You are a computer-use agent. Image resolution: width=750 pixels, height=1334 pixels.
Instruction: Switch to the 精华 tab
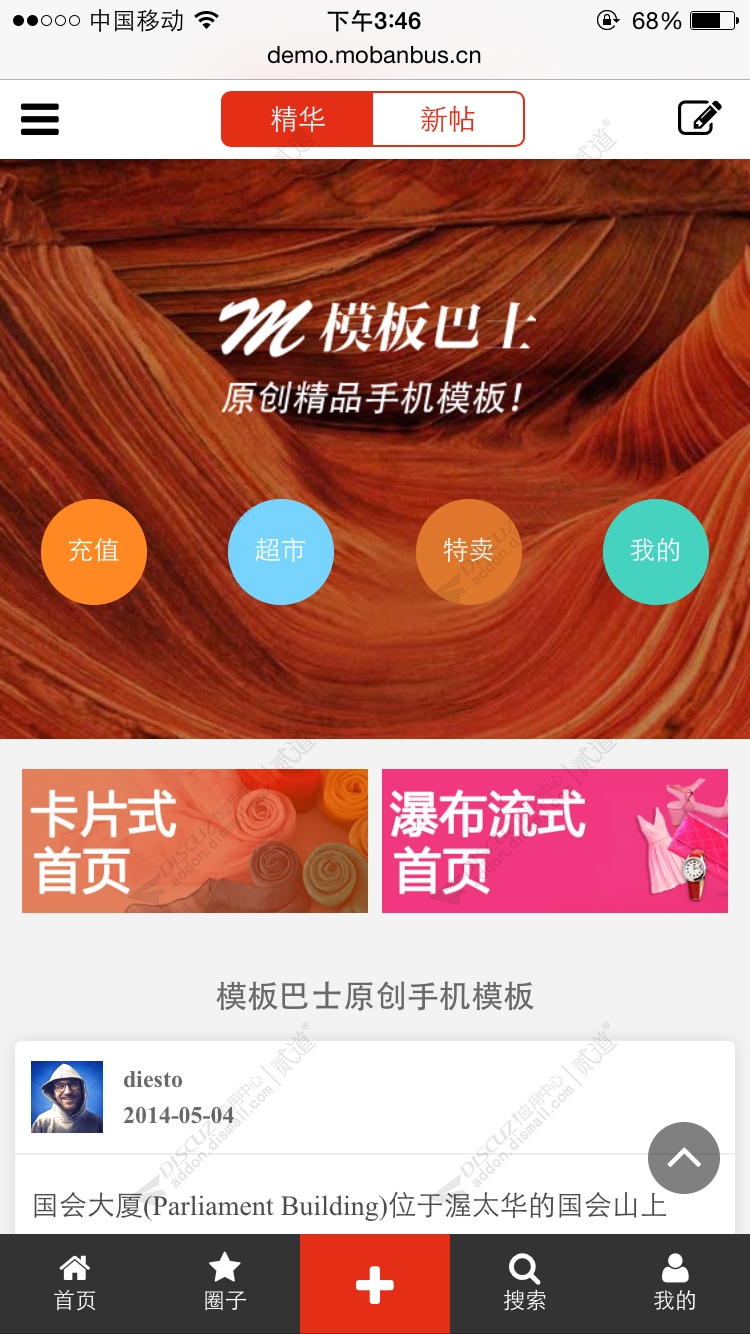pyautogui.click(x=298, y=119)
